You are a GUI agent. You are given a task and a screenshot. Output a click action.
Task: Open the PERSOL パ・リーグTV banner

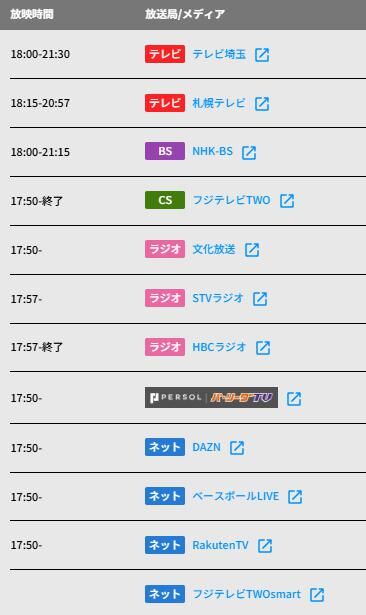(211, 398)
